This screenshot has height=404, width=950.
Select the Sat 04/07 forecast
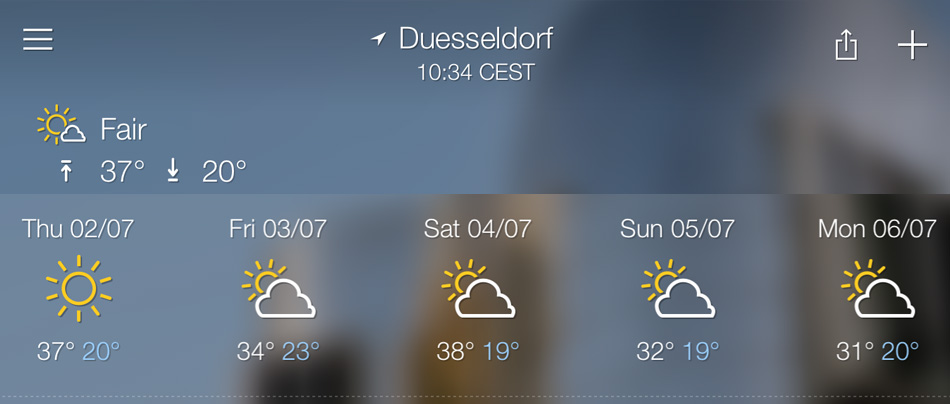pos(478,289)
